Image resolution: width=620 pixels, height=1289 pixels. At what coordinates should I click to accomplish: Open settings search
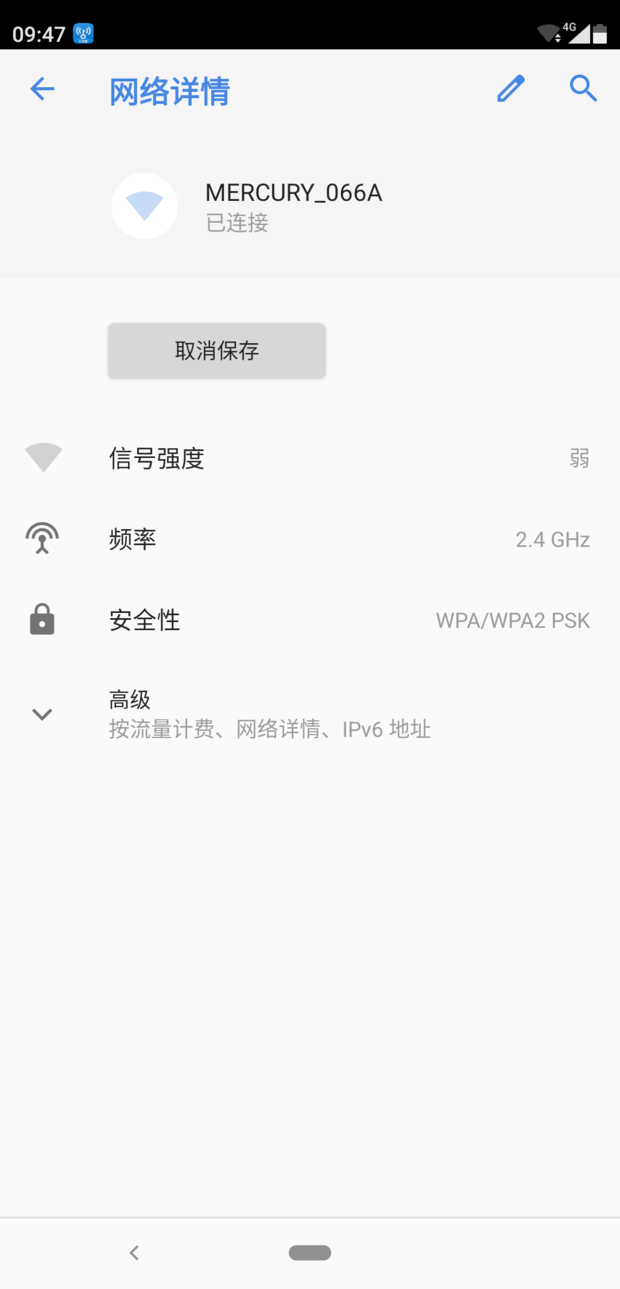coord(583,89)
